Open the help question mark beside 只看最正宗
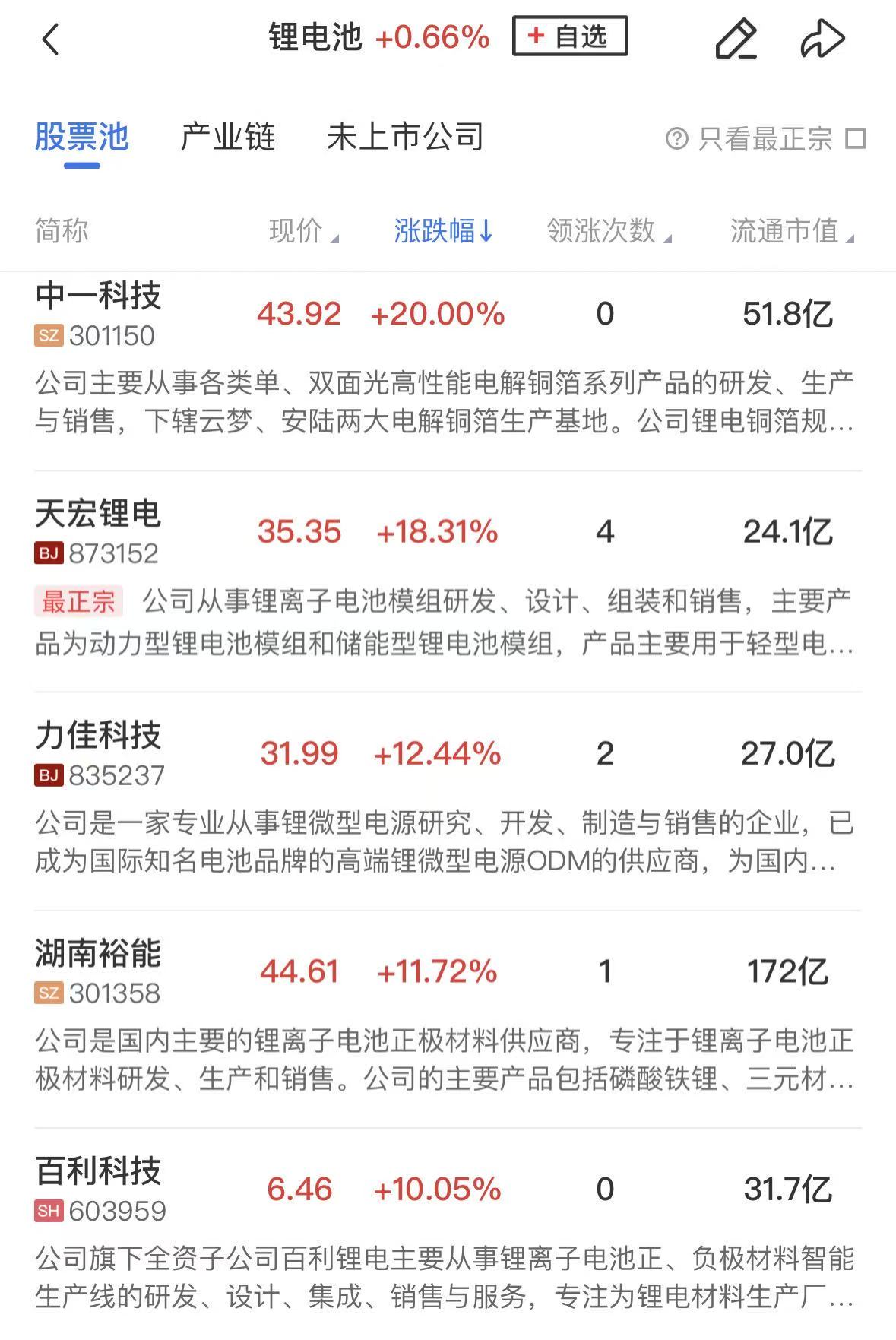896x1340 pixels. (x=677, y=138)
